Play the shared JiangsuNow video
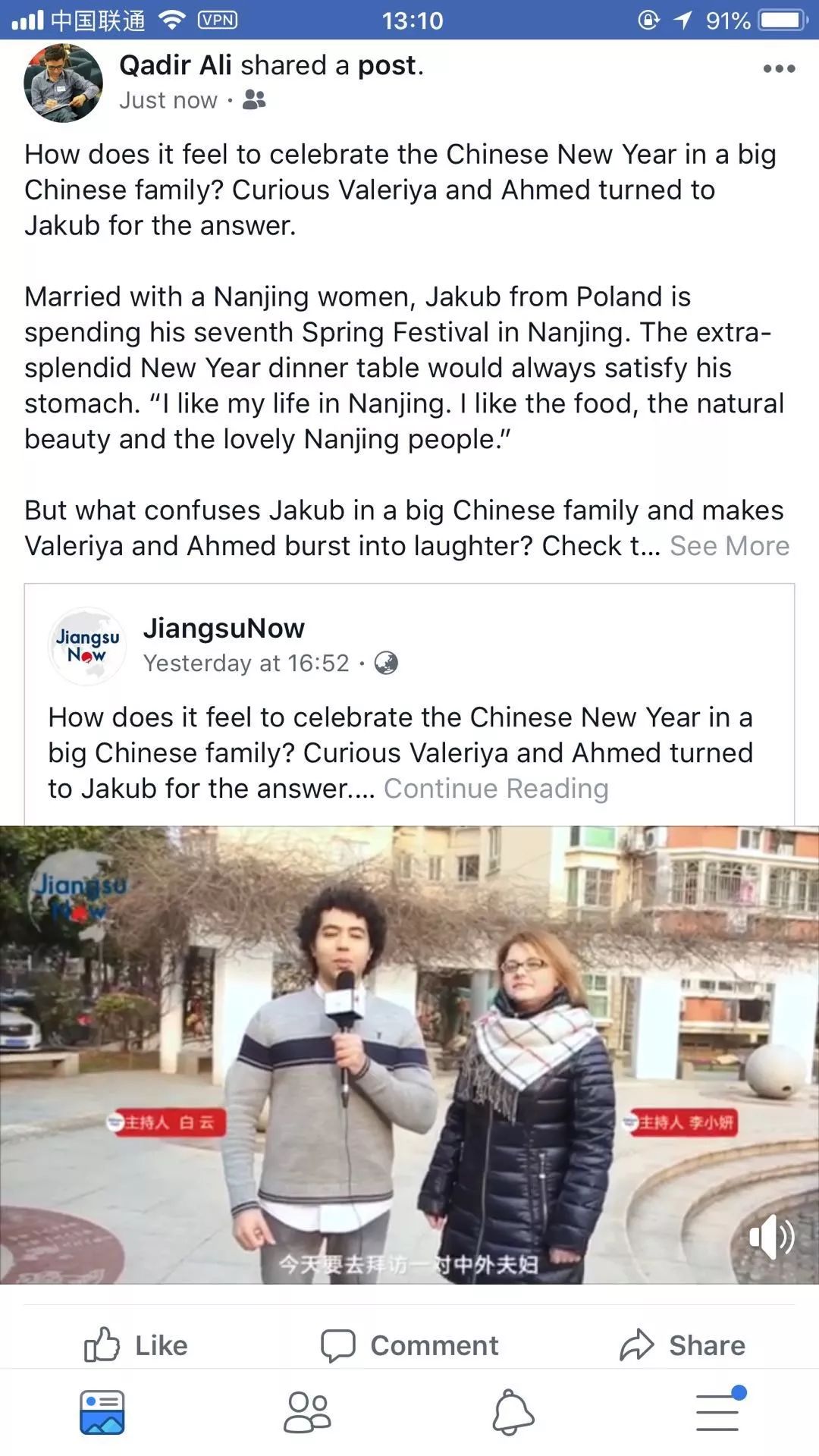The width and height of the screenshot is (819, 1456). (409, 1054)
